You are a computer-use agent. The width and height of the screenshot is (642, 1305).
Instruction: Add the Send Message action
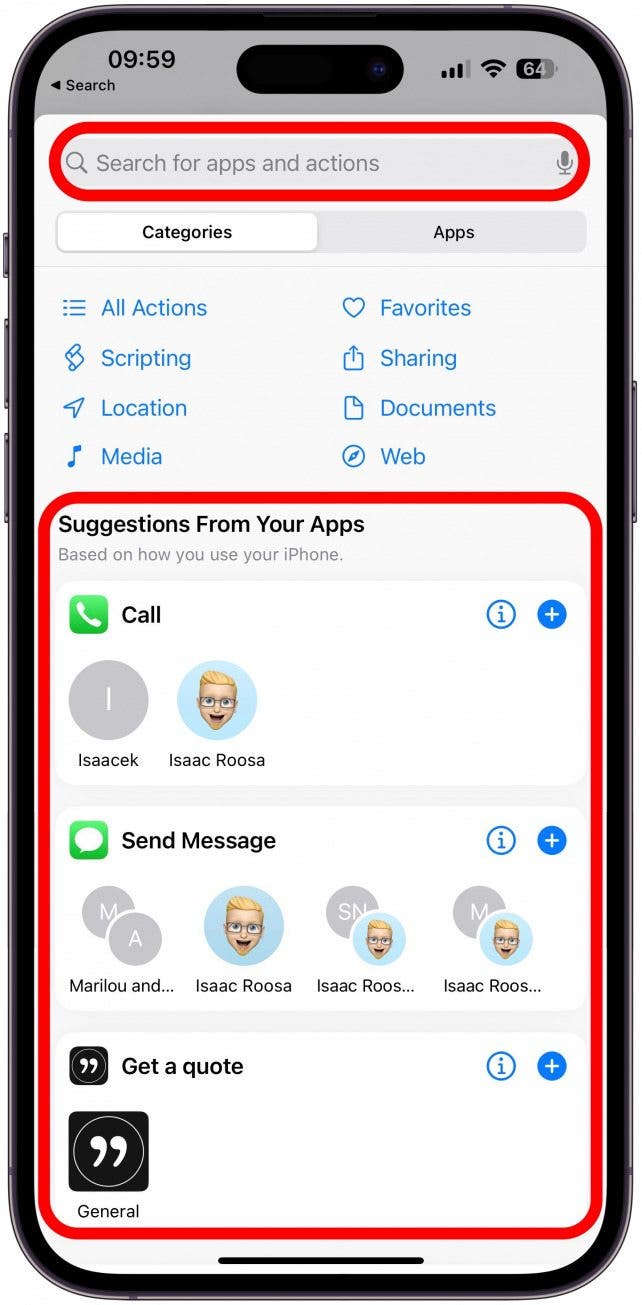pyautogui.click(x=552, y=841)
